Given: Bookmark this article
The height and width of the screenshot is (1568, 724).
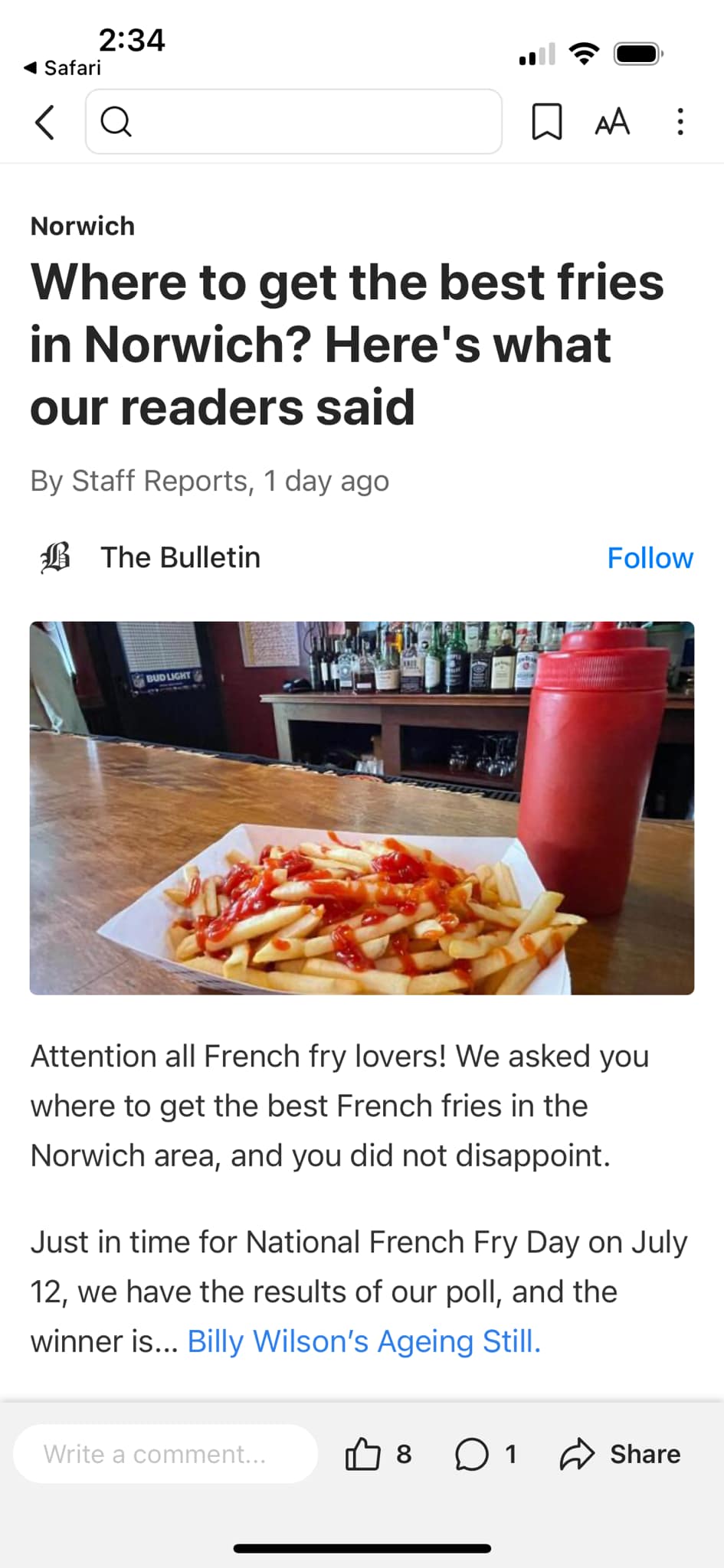Looking at the screenshot, I should [546, 122].
